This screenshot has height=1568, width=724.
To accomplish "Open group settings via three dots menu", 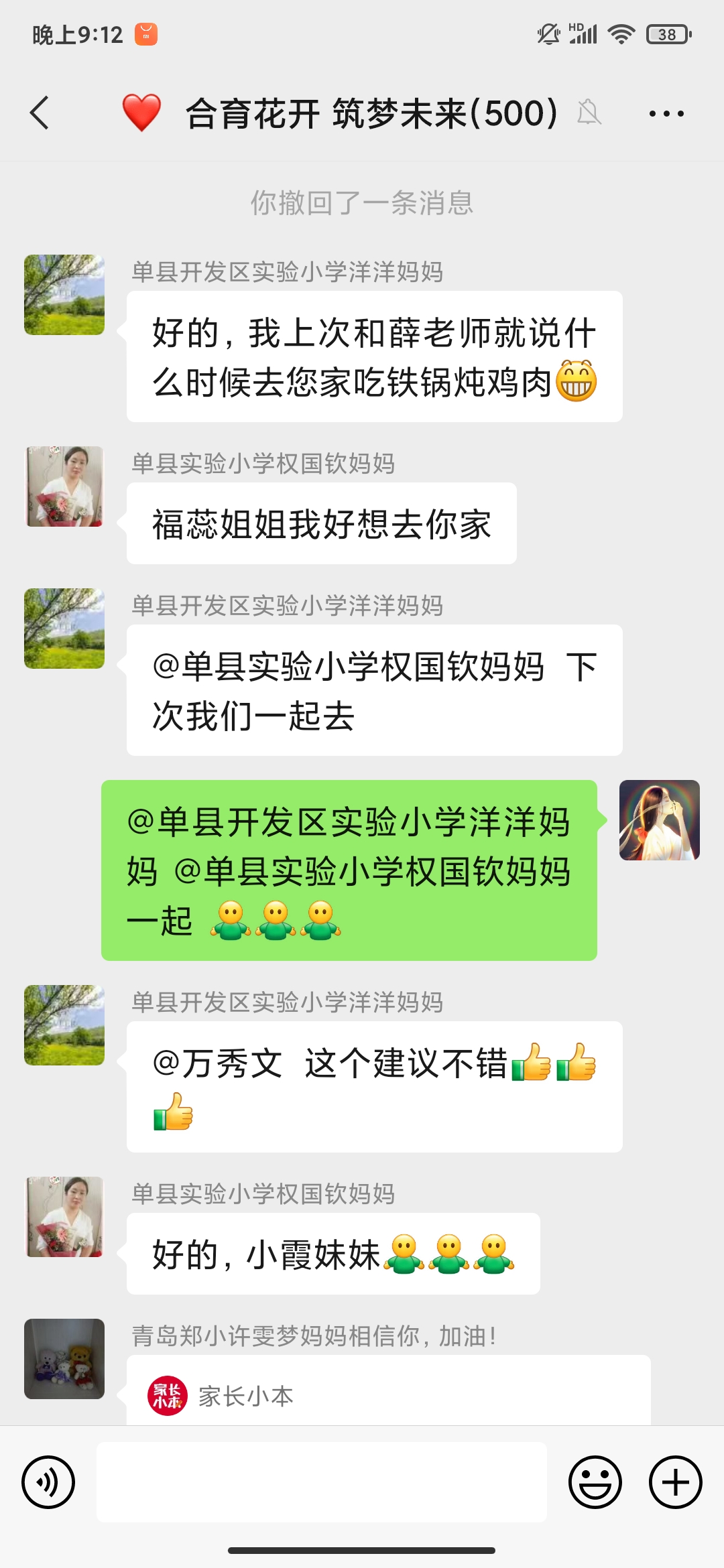I will tap(663, 114).
